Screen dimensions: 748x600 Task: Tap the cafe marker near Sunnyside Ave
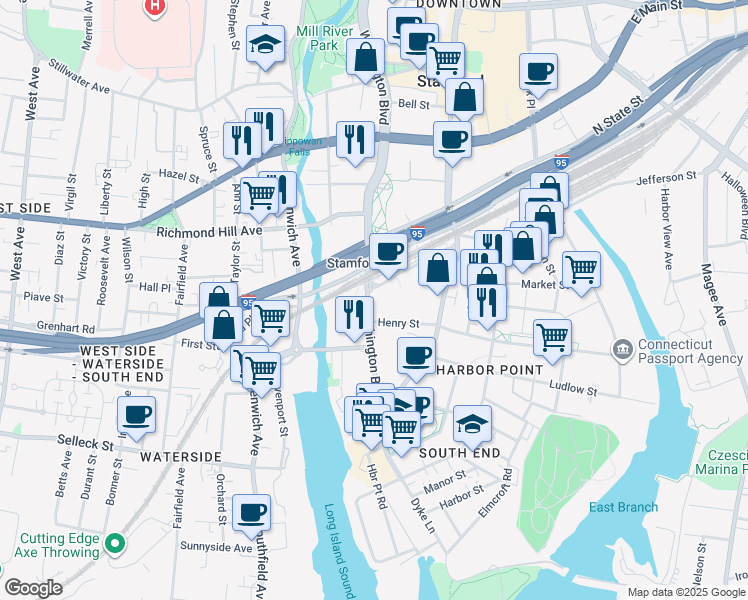tap(251, 514)
